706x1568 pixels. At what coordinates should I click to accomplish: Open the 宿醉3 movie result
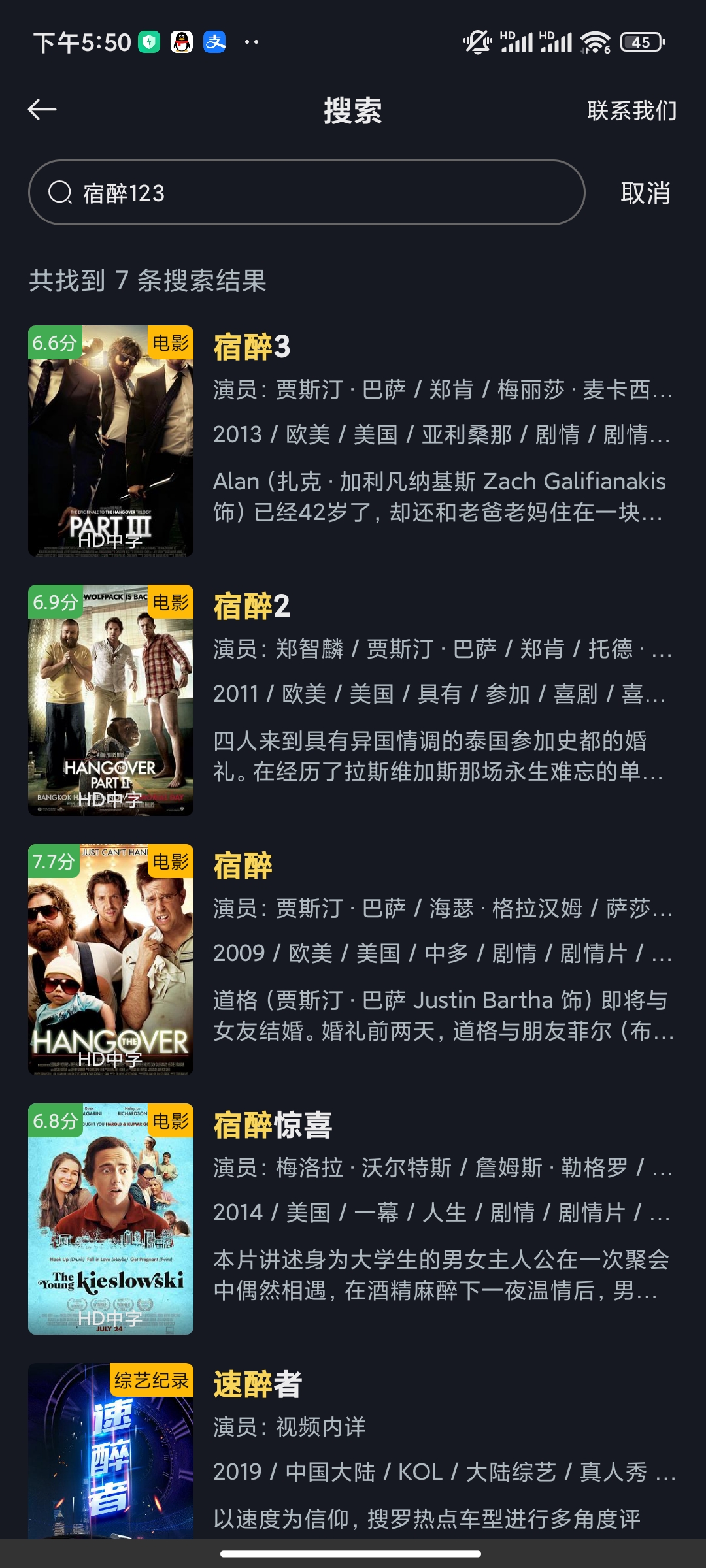(x=252, y=346)
